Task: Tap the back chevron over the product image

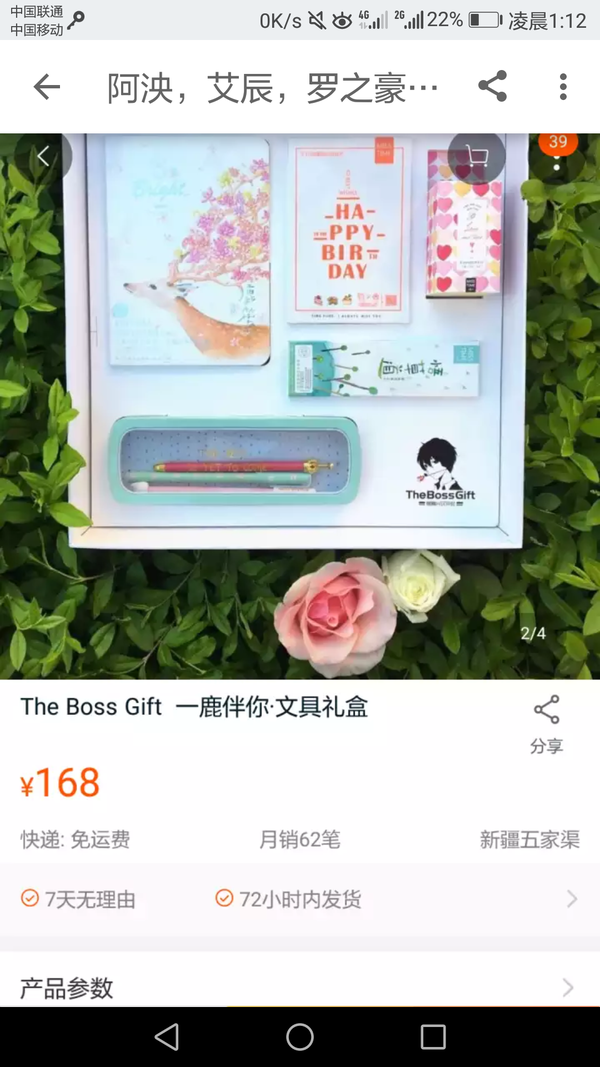Action: [43, 157]
